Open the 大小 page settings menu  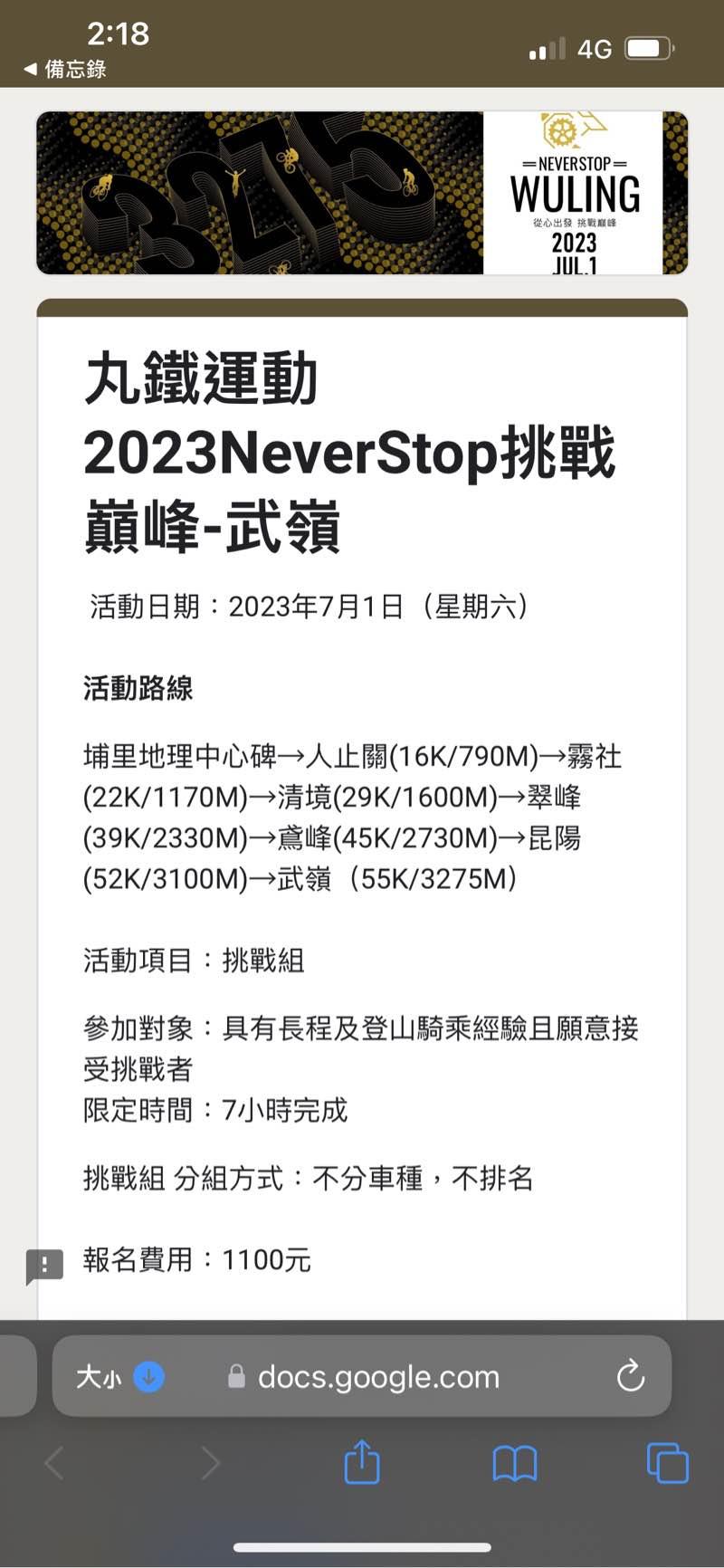point(99,1377)
